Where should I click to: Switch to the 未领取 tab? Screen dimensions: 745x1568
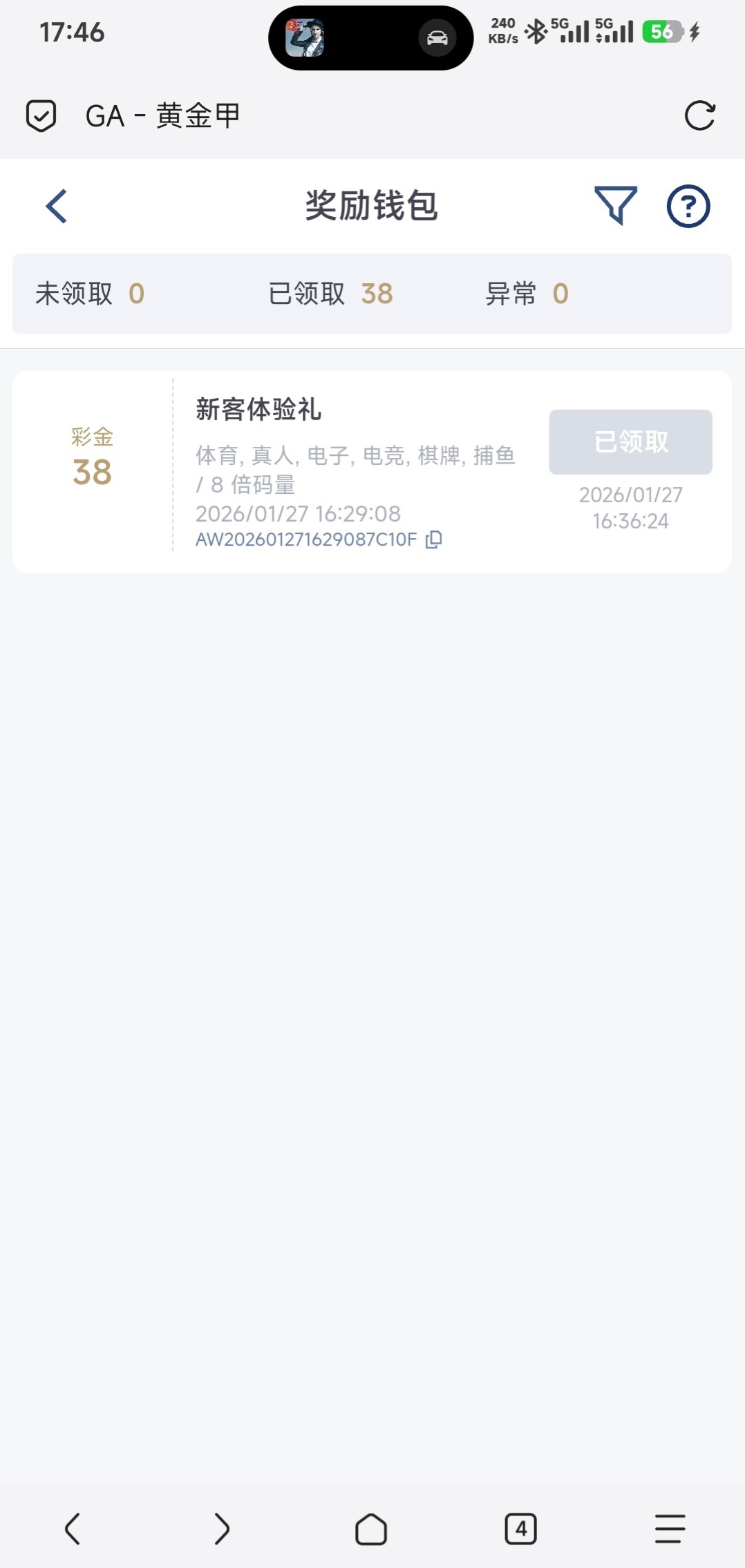90,294
